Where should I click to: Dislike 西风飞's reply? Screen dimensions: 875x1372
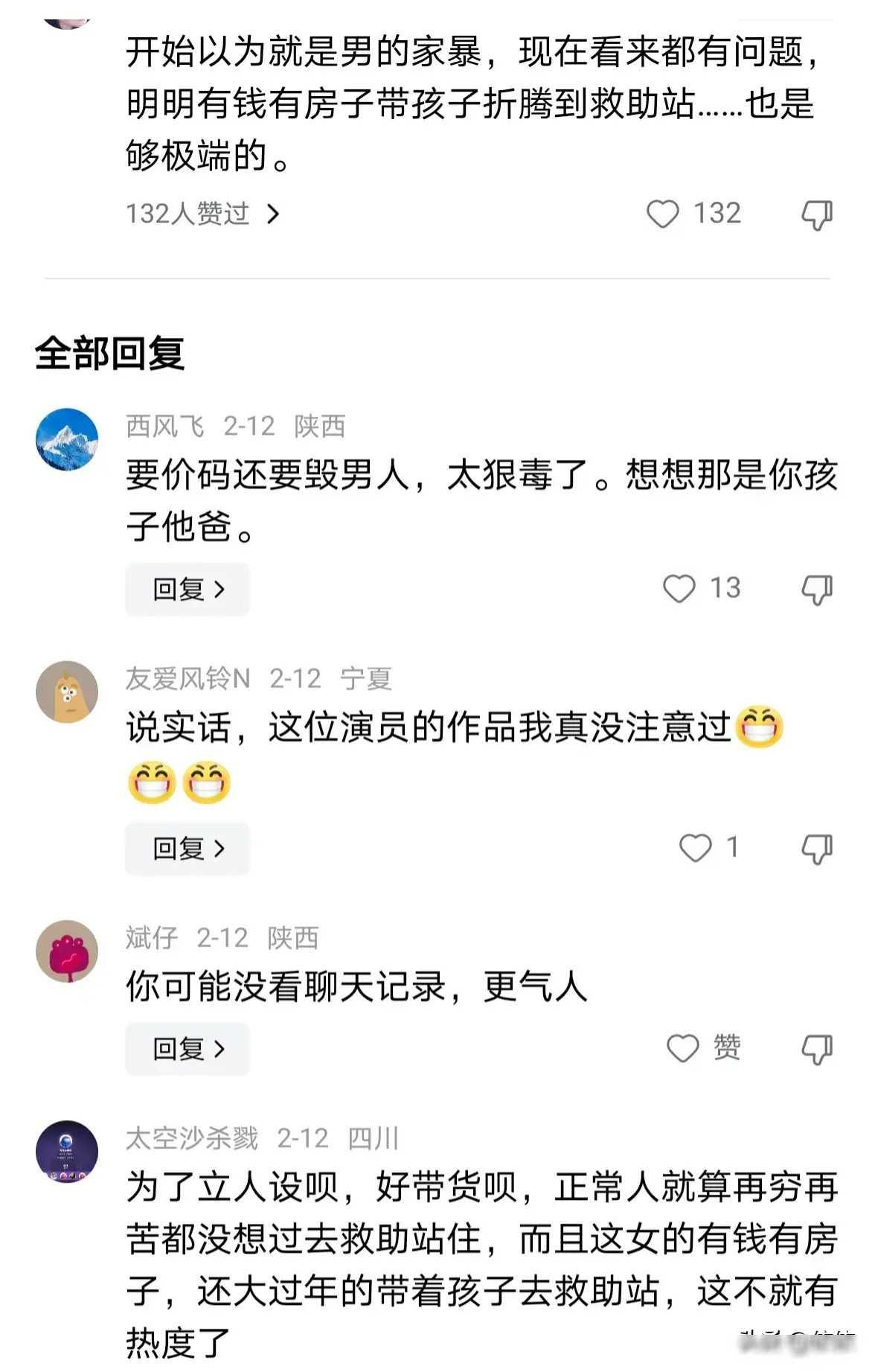(x=816, y=590)
